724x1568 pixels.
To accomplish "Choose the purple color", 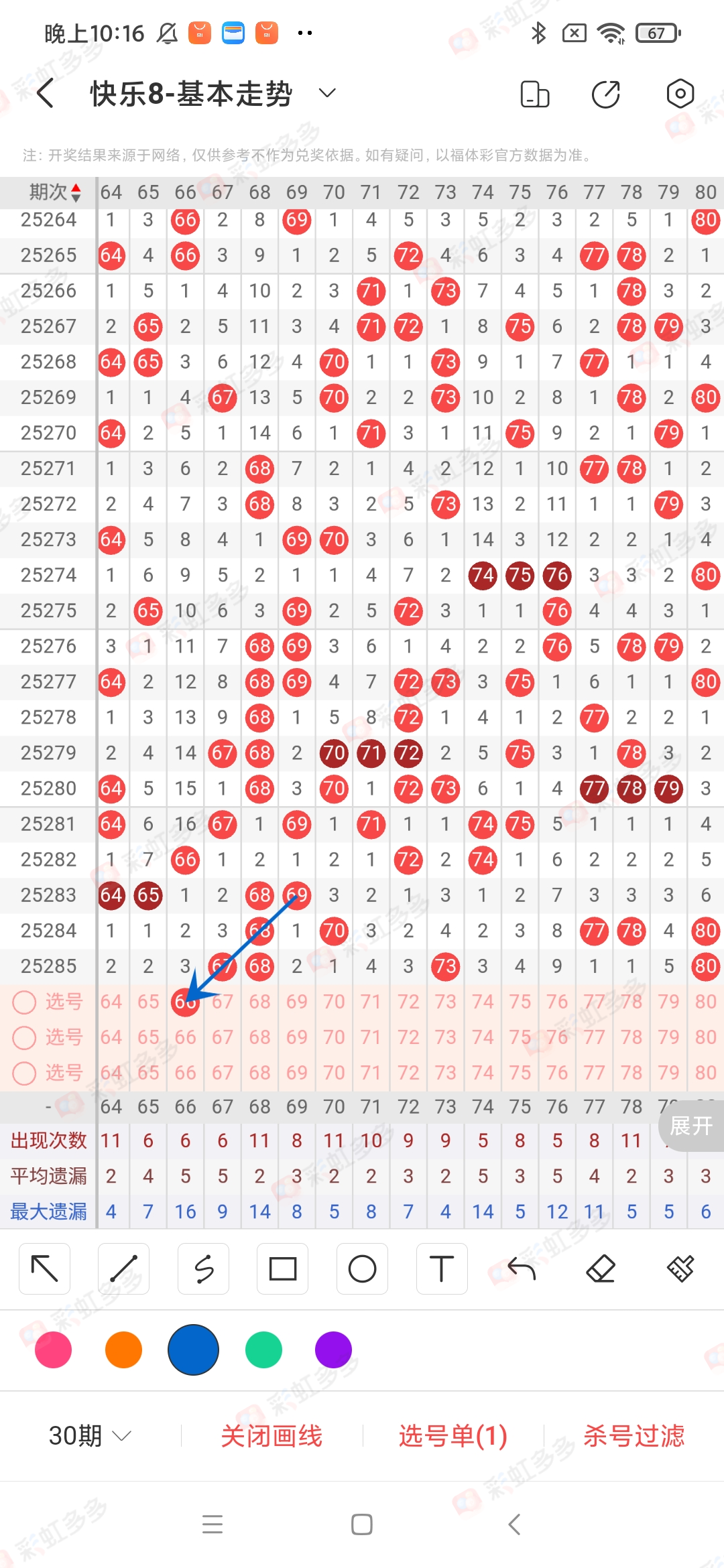I will 333,1350.
